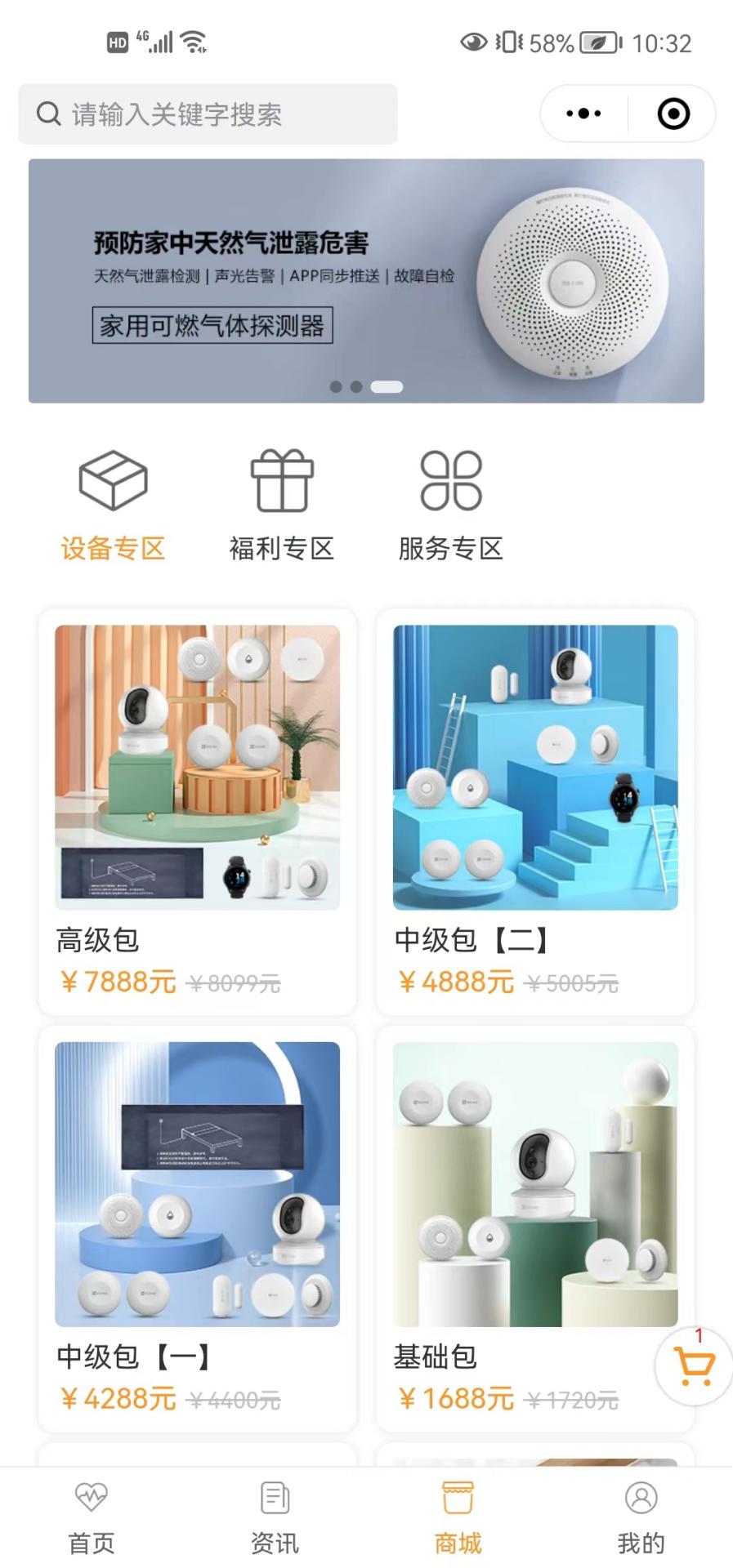The width and height of the screenshot is (733, 1568).
Task: Open the 家用可燃气体探测器 banner
Action: click(366, 281)
